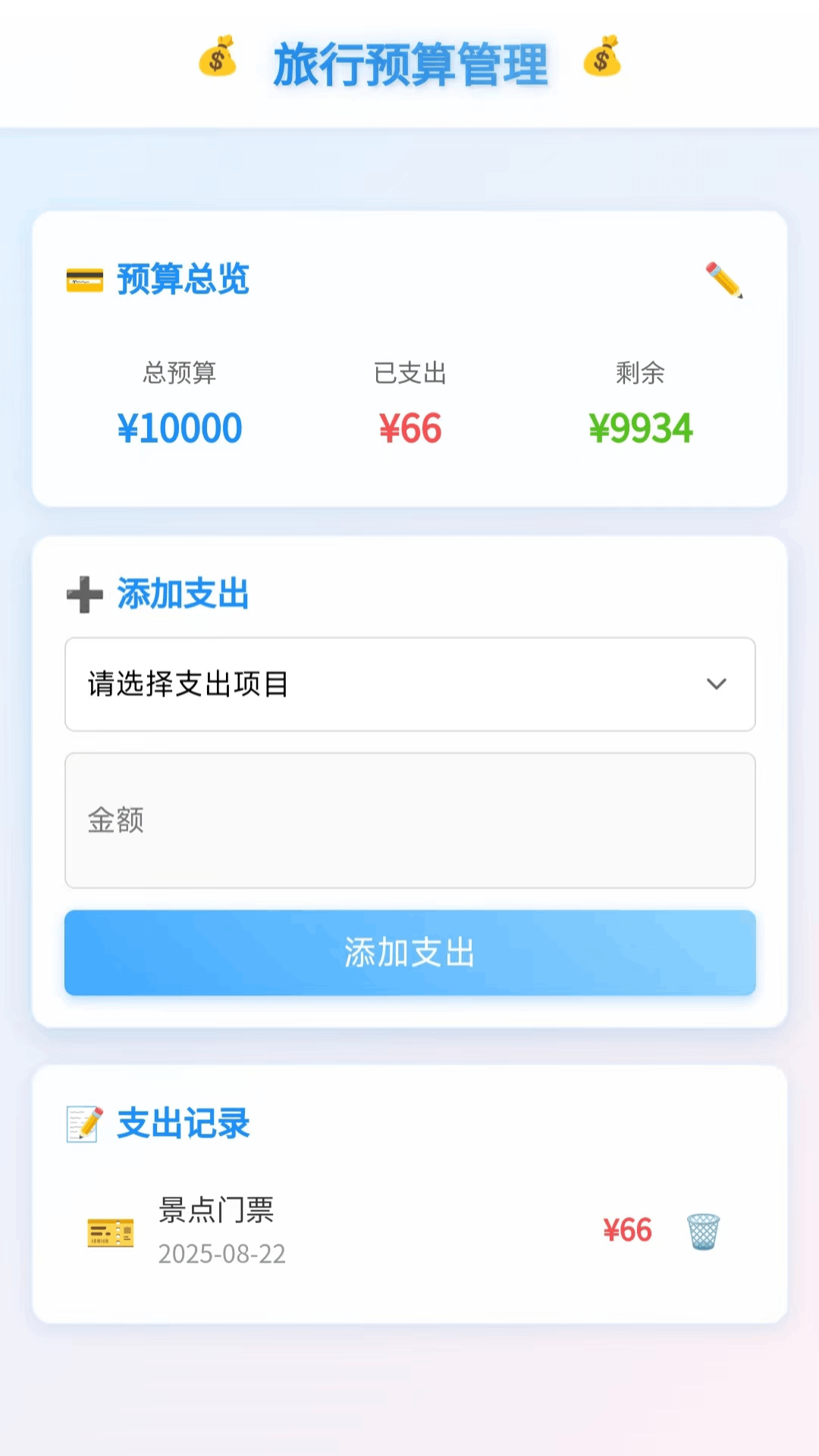
Task: Click the plus icon beside 添加支出
Action: [x=85, y=595]
